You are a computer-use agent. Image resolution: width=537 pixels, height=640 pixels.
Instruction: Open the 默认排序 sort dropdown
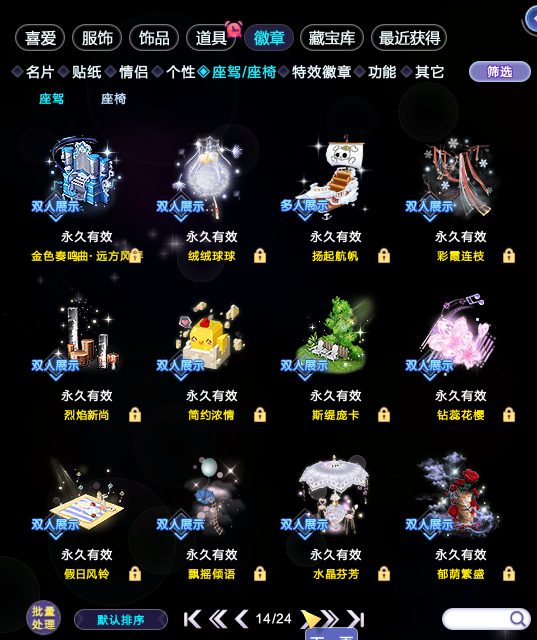tap(121, 620)
